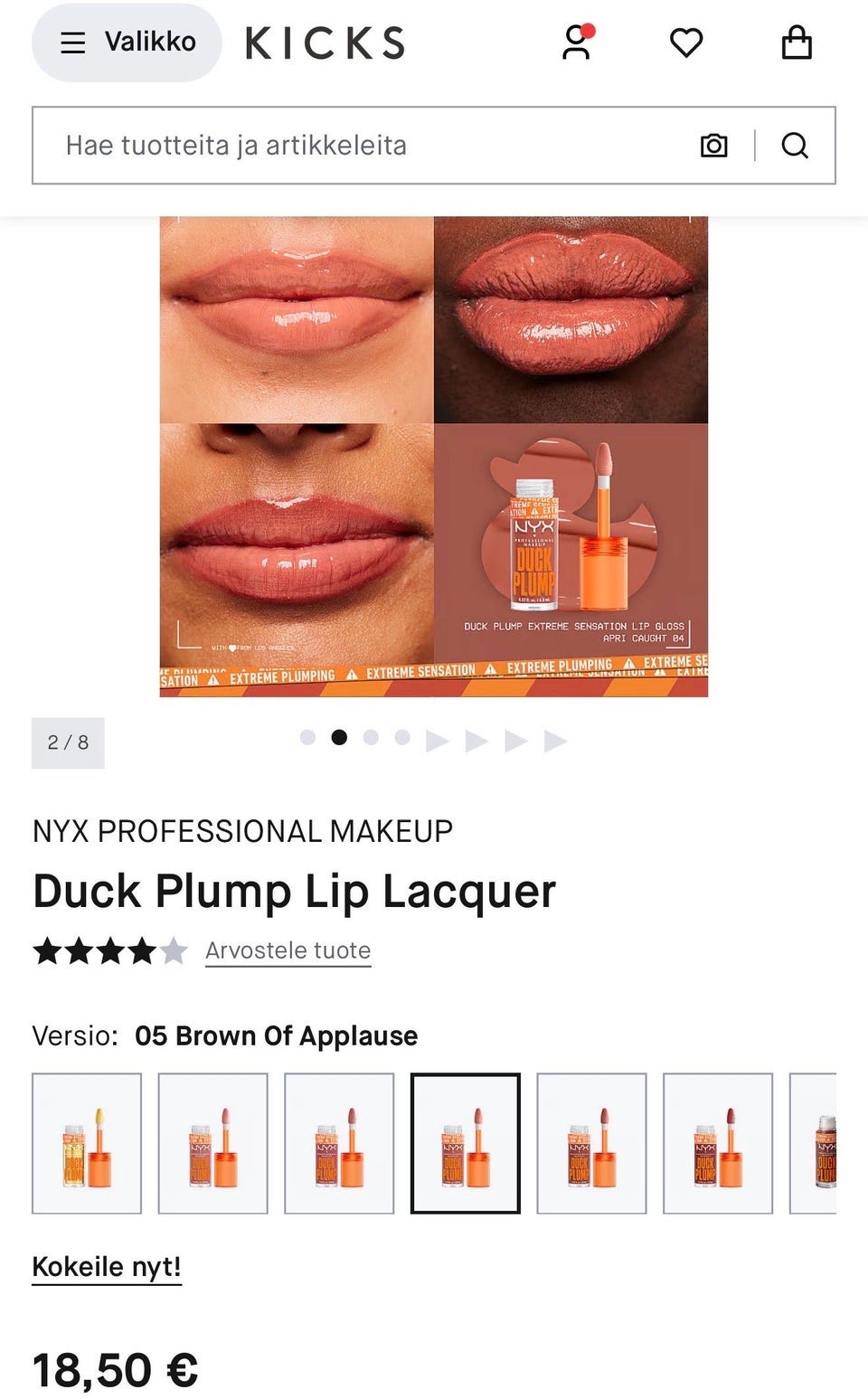This screenshot has width=868, height=1399.
Task: Open the product image full view
Action: tap(434, 457)
